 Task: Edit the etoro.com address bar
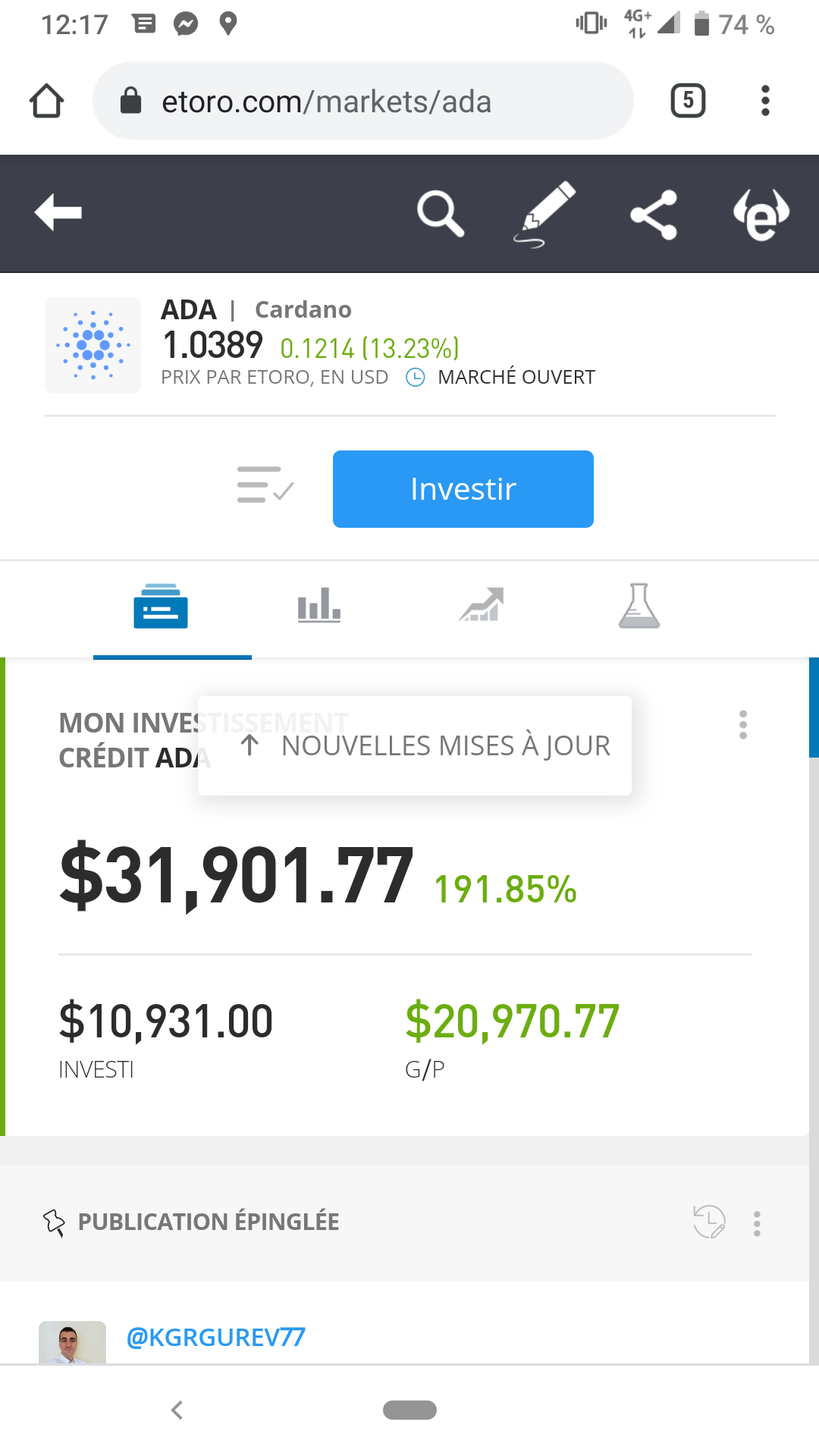(x=363, y=101)
